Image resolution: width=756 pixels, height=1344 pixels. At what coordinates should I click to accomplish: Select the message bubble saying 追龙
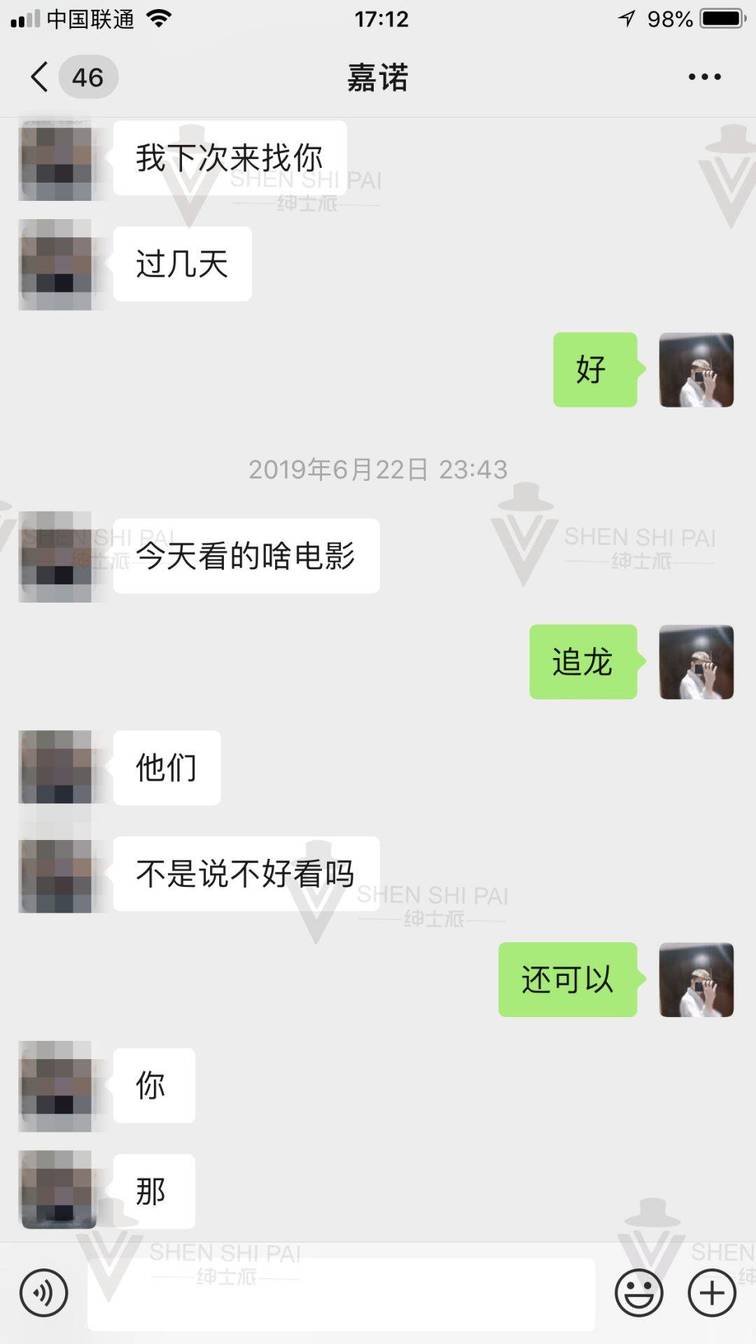pos(583,662)
